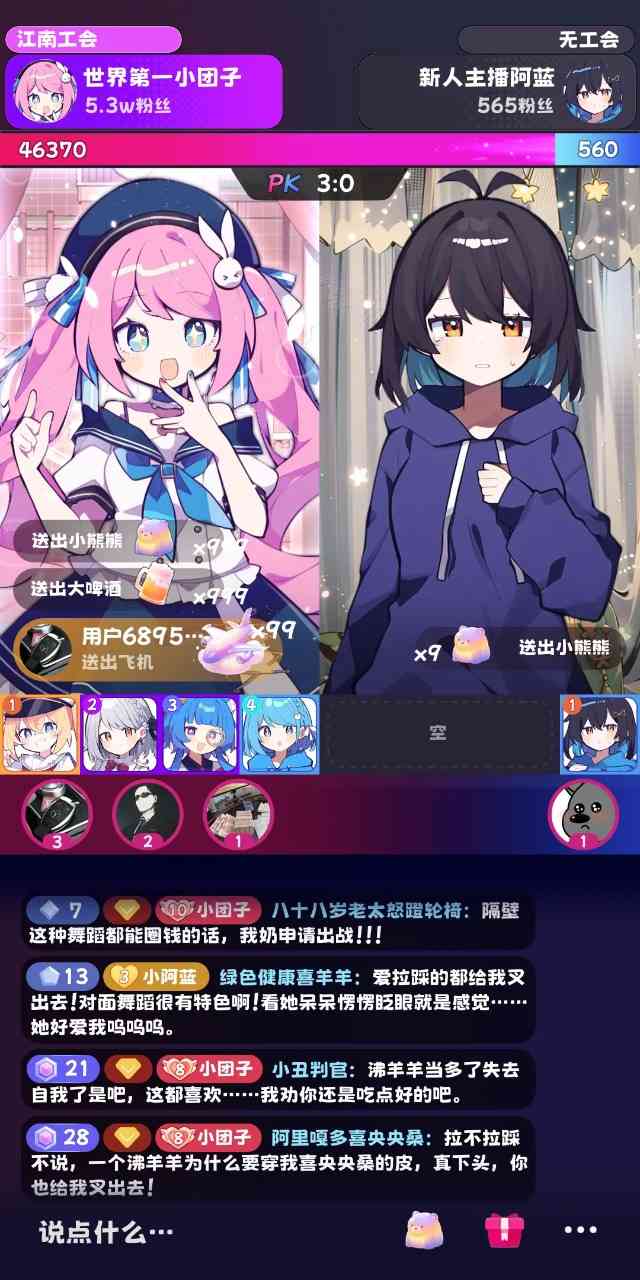Open the blue-haired rank 4 seat avatar
This screenshot has height=1280, width=640.
click(279, 734)
